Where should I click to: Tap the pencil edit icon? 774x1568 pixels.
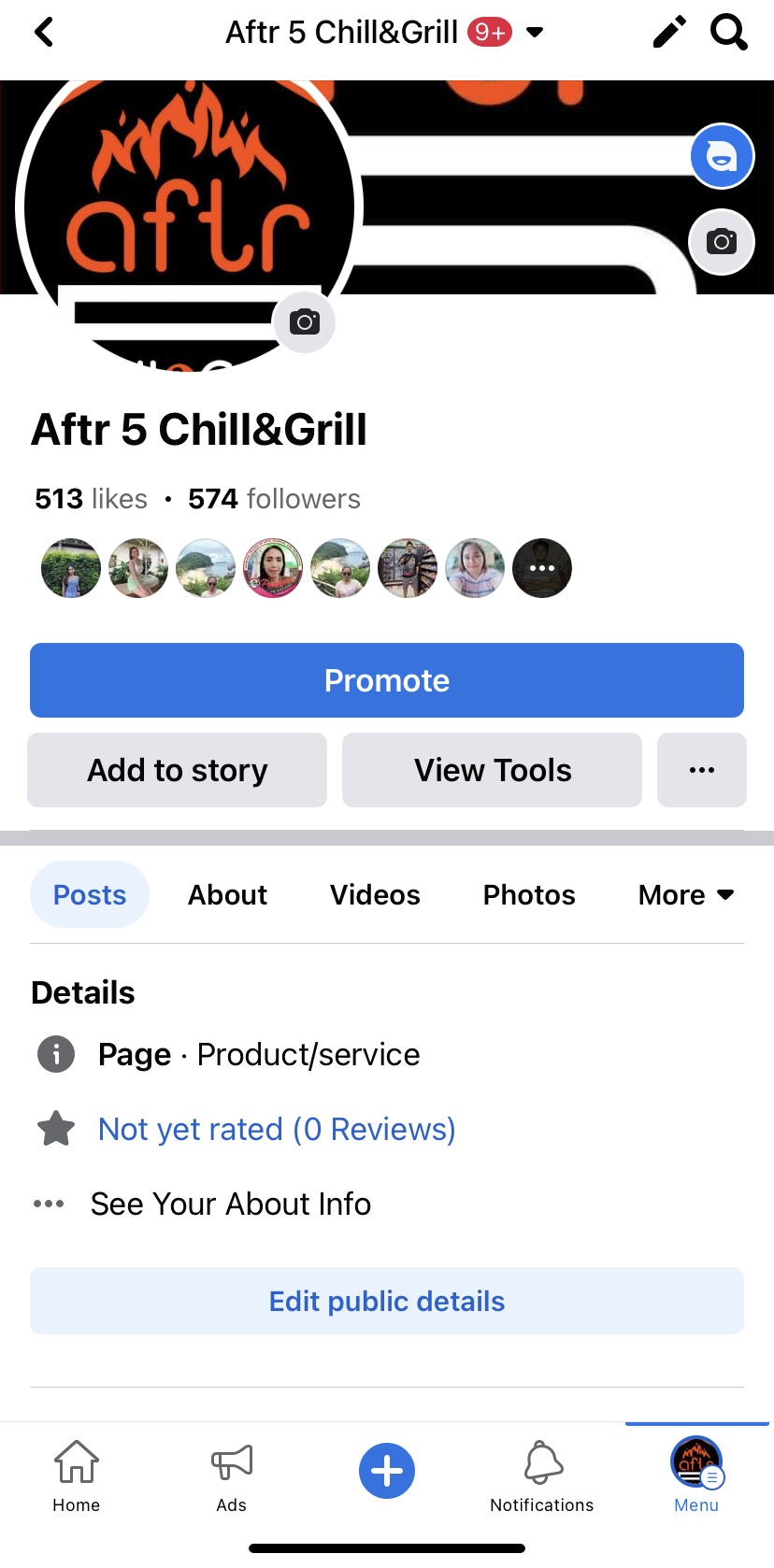coord(668,33)
